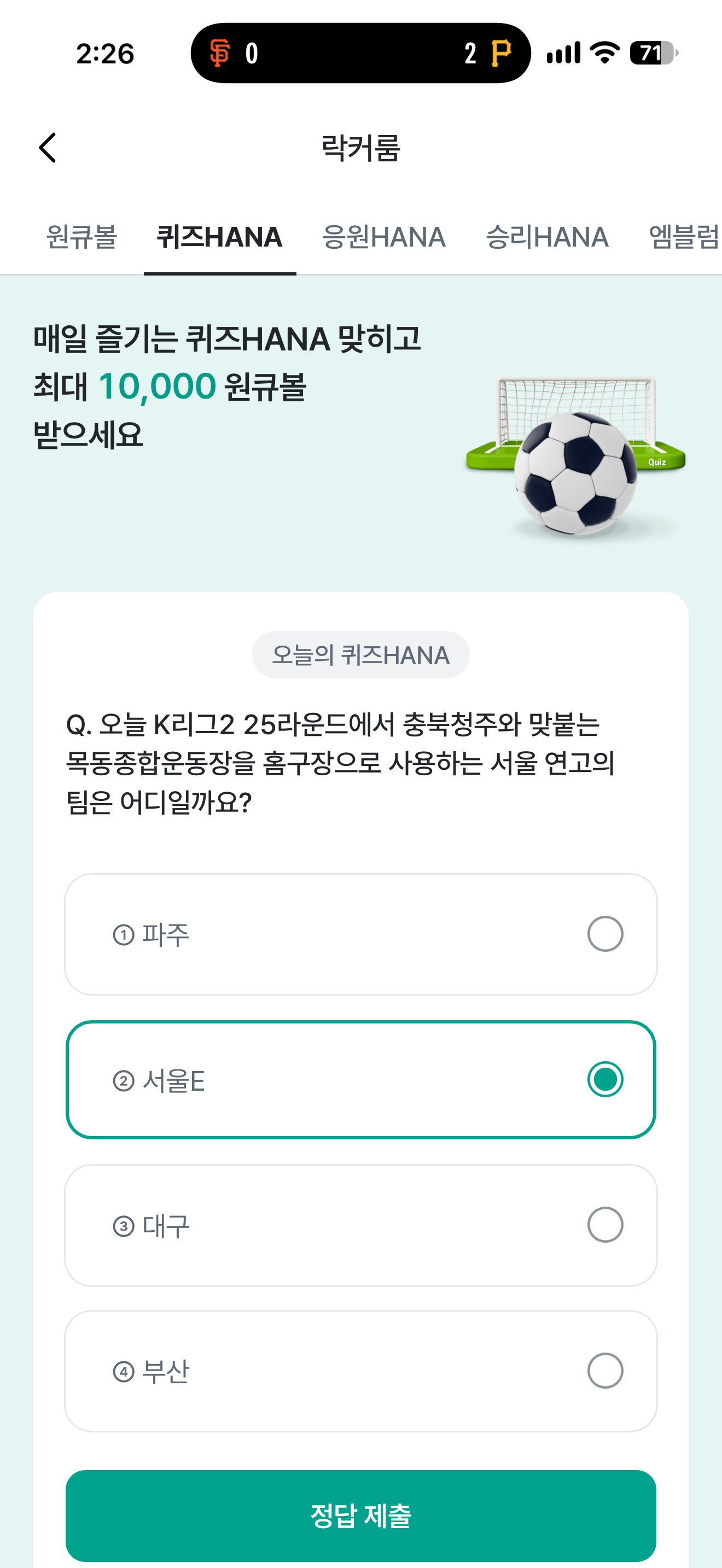Select answer option 파주
This screenshot has width=722, height=1568.
[361, 934]
